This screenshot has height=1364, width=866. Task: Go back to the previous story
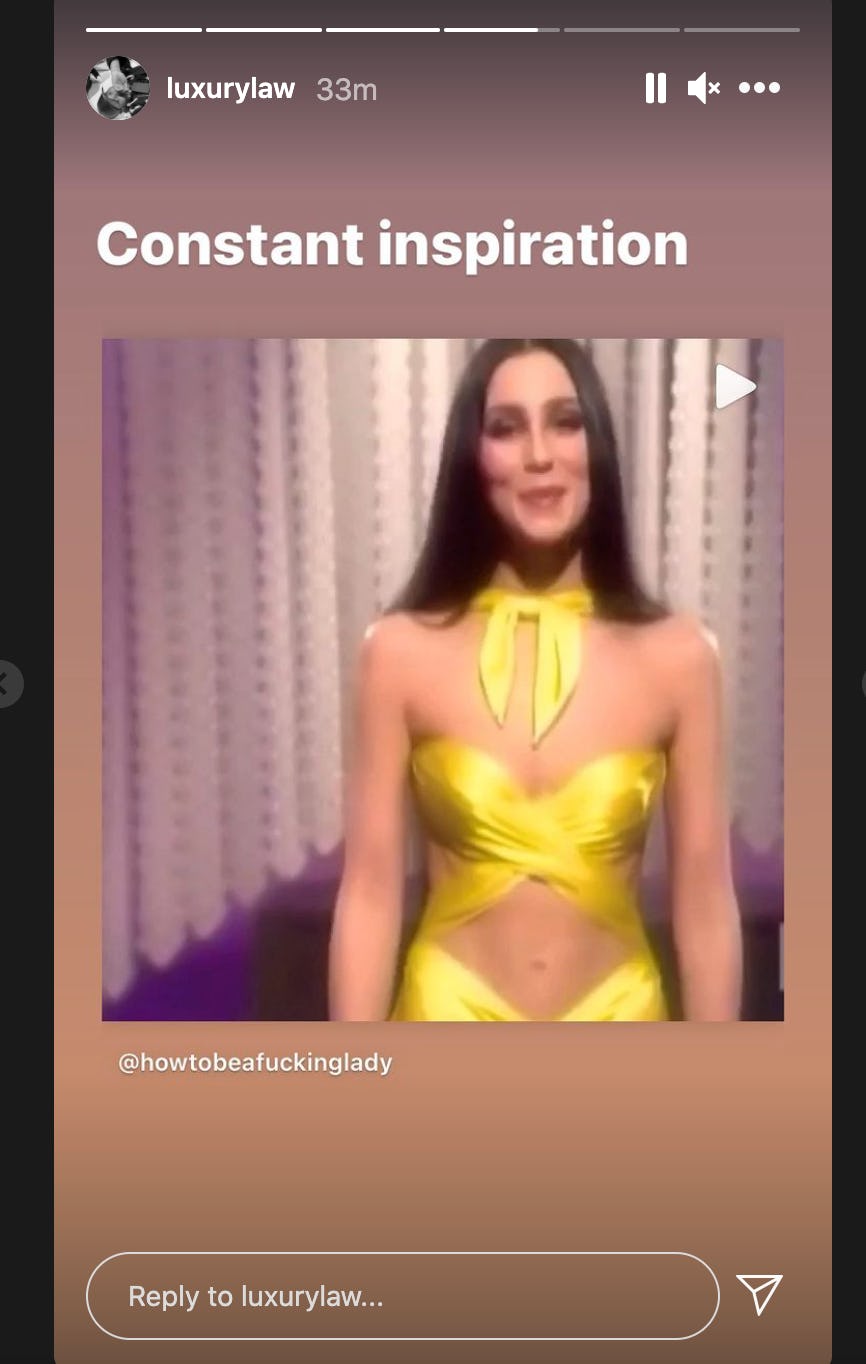pos(8,684)
